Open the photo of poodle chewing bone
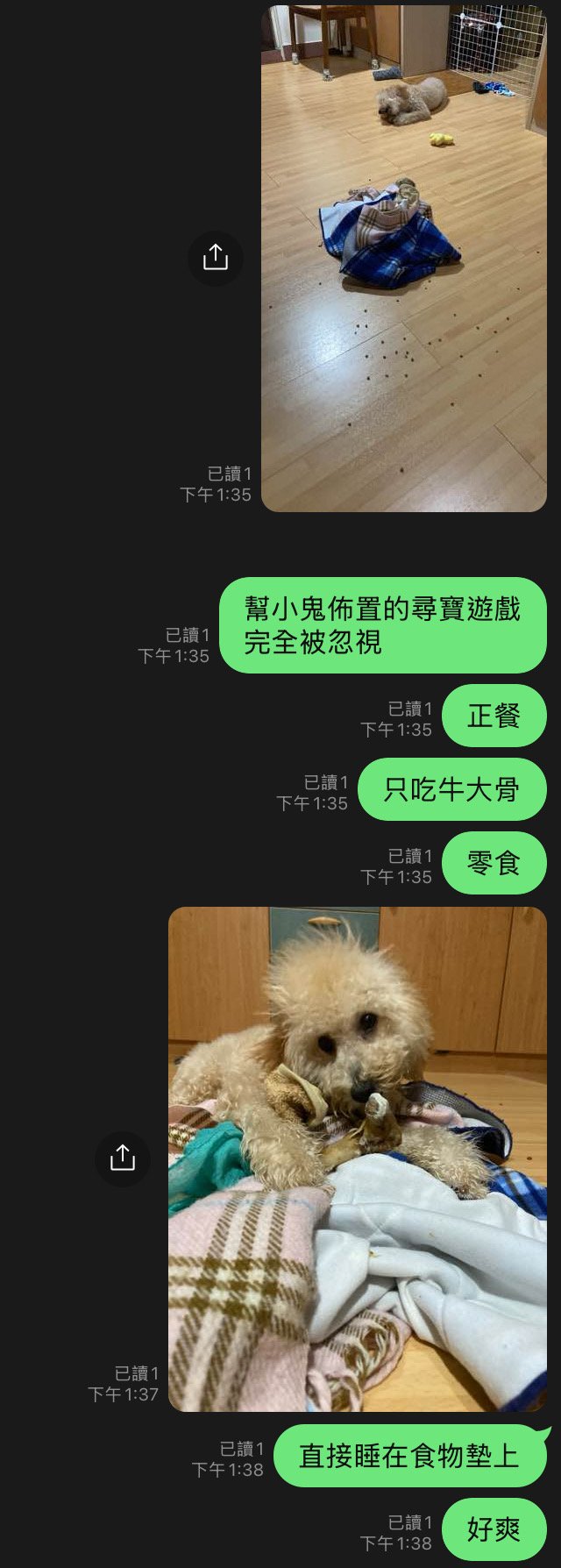 pyautogui.click(x=357, y=1158)
